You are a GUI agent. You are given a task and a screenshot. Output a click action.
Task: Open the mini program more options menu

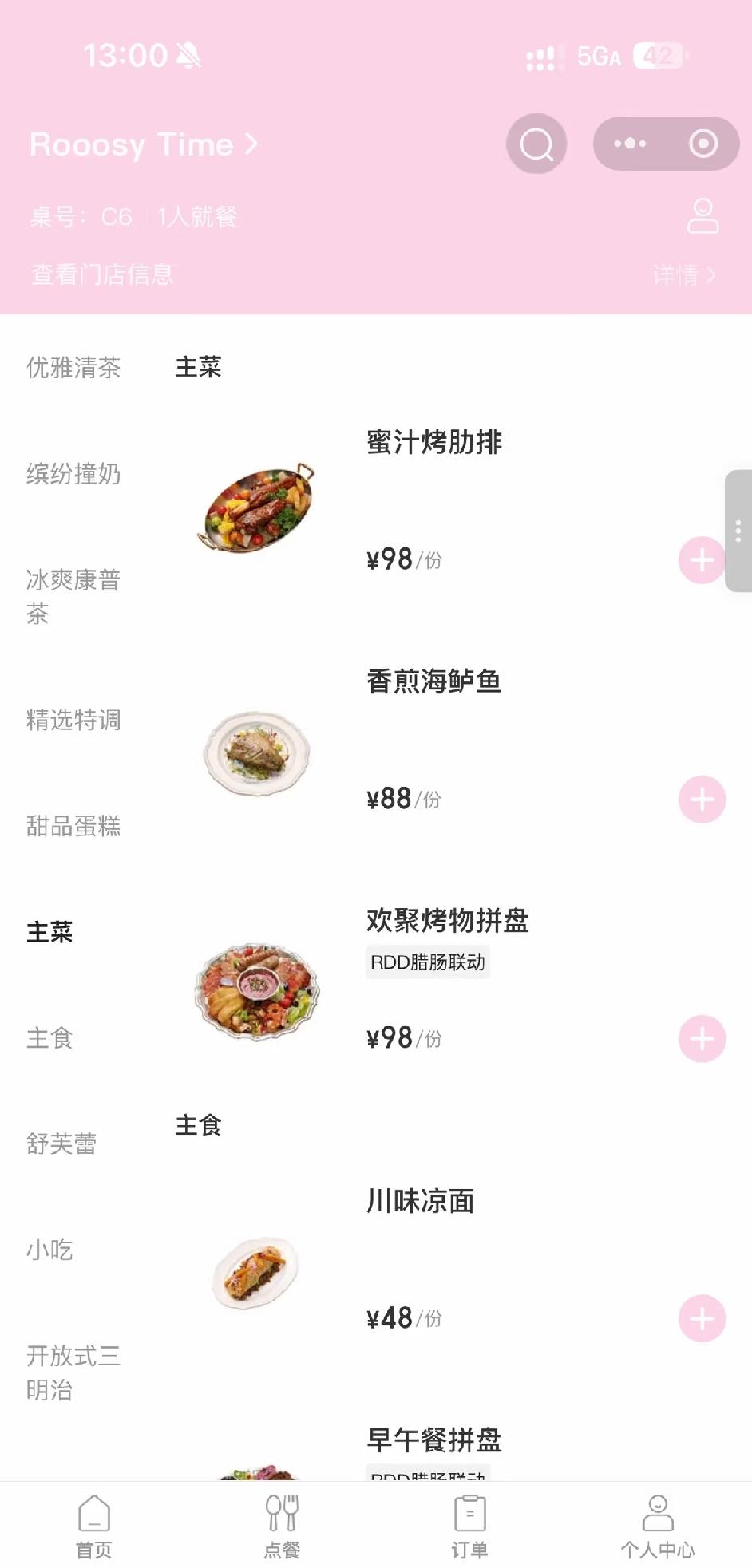pos(630,144)
